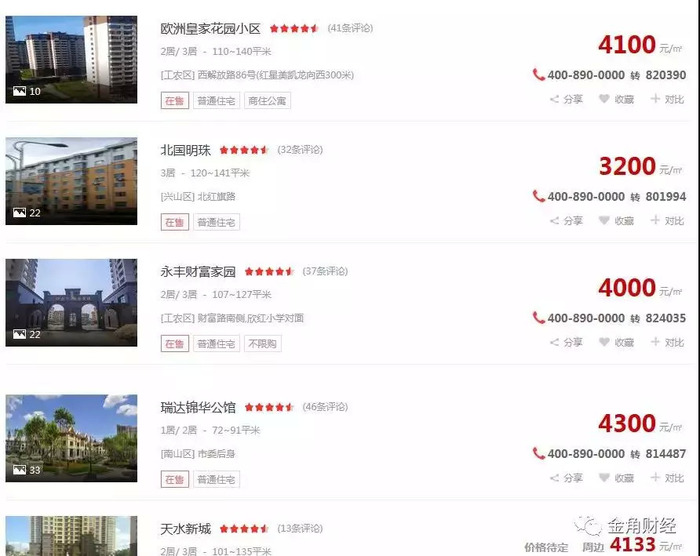The height and width of the screenshot is (556, 700).
Task: Open the 永丰财富家园 listing title
Action: pyautogui.click(x=198, y=271)
